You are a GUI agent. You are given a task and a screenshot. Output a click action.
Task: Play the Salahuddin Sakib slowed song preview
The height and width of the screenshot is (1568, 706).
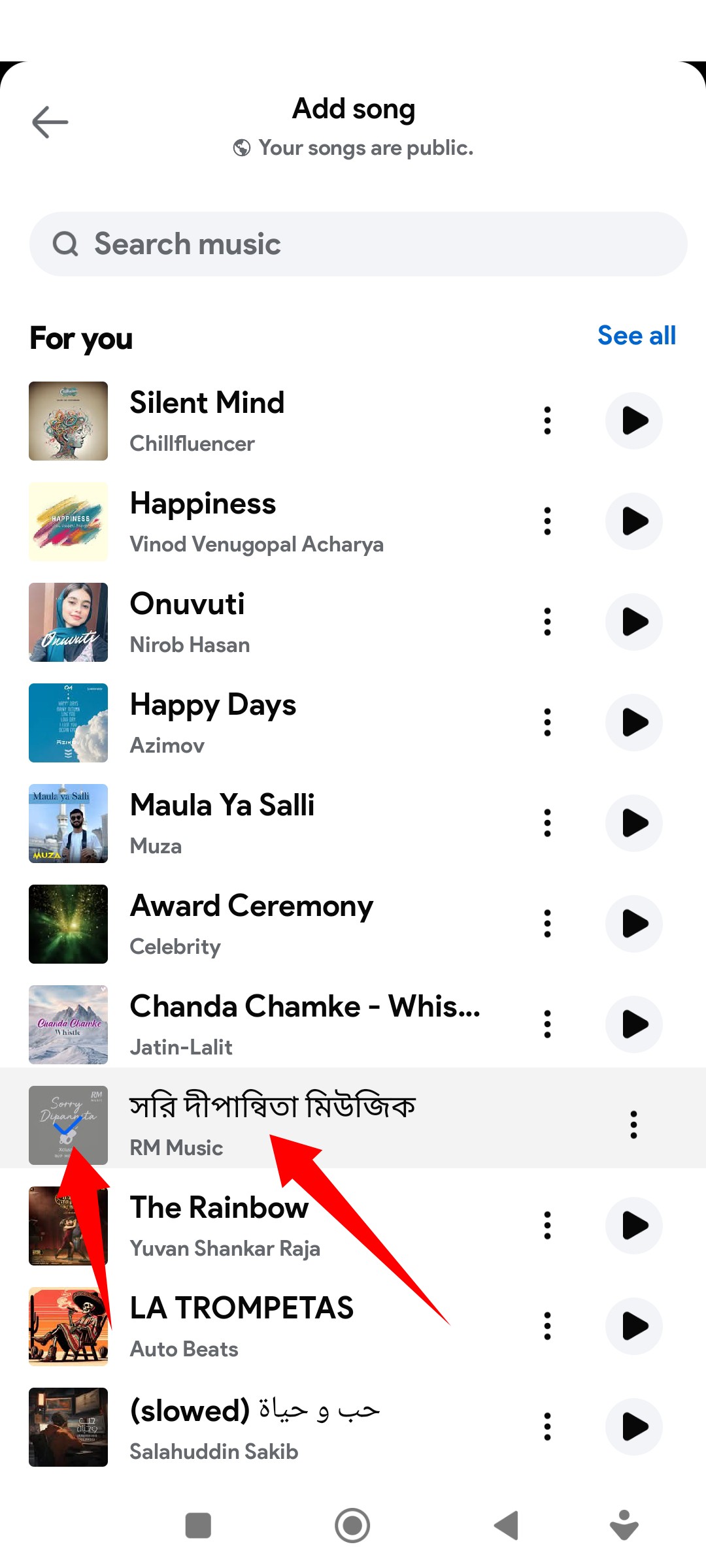(x=633, y=1427)
